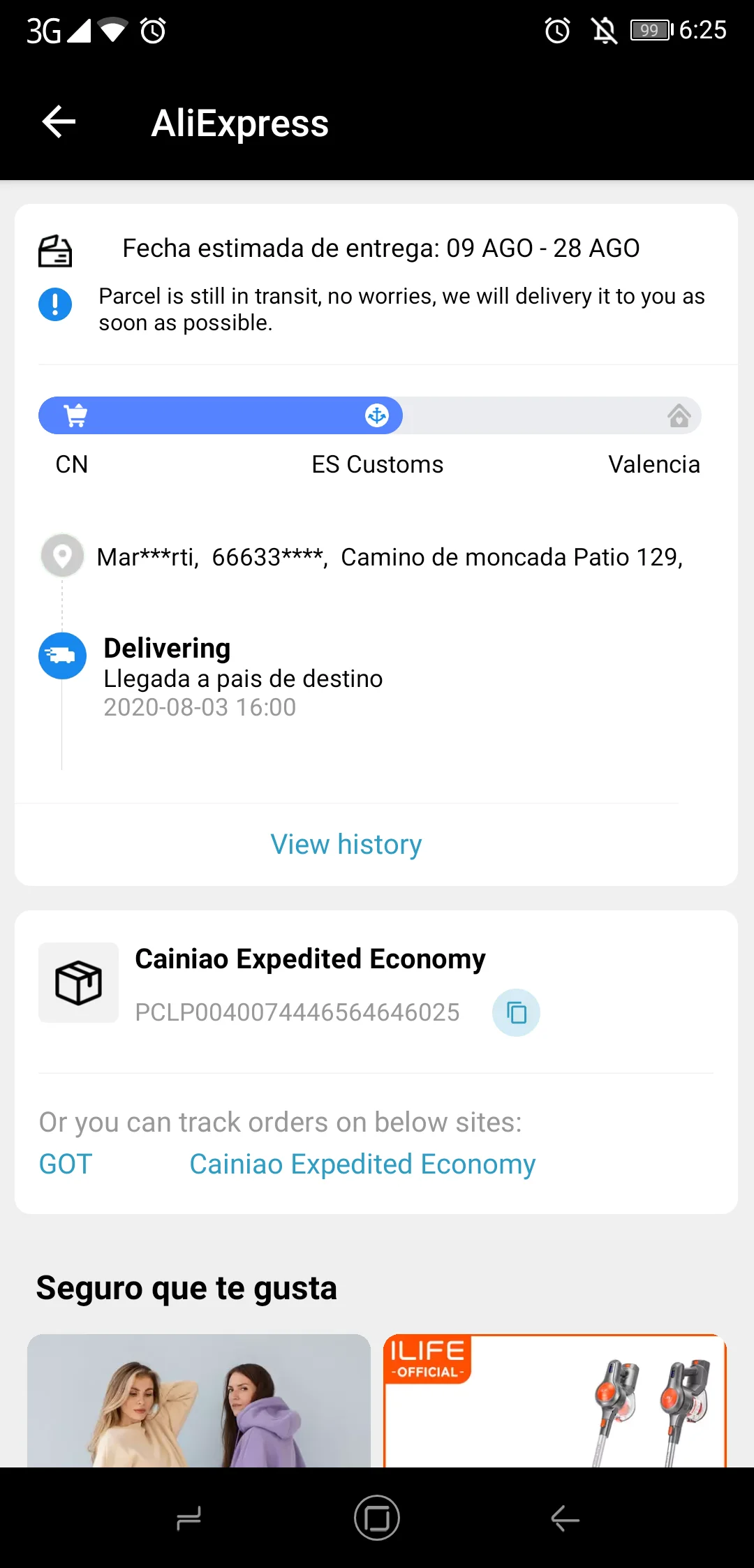The width and height of the screenshot is (754, 1568).
Task: Copy the tracking number PCLP0040074446564646025
Action: point(516,1012)
